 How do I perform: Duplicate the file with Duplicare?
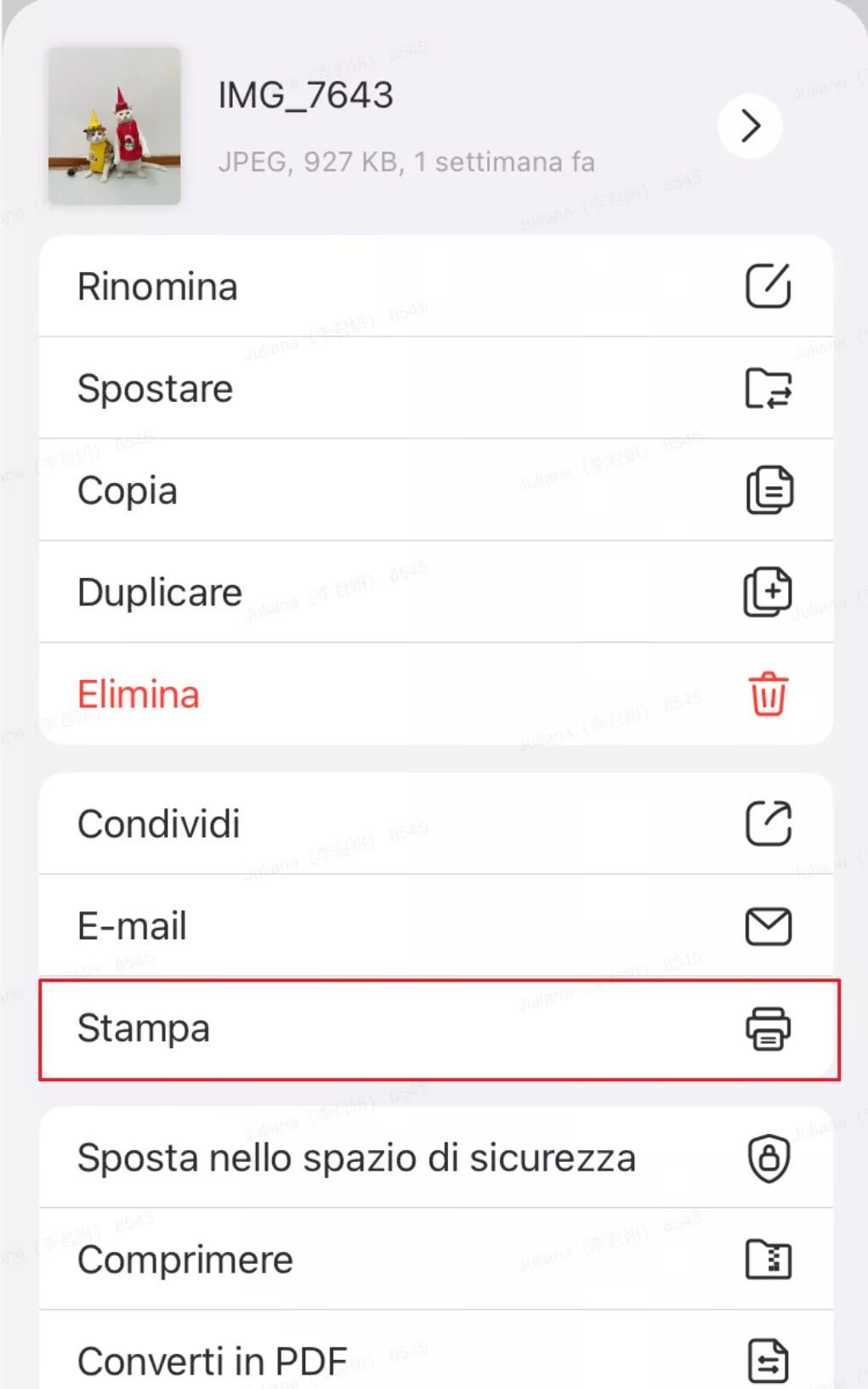435,592
